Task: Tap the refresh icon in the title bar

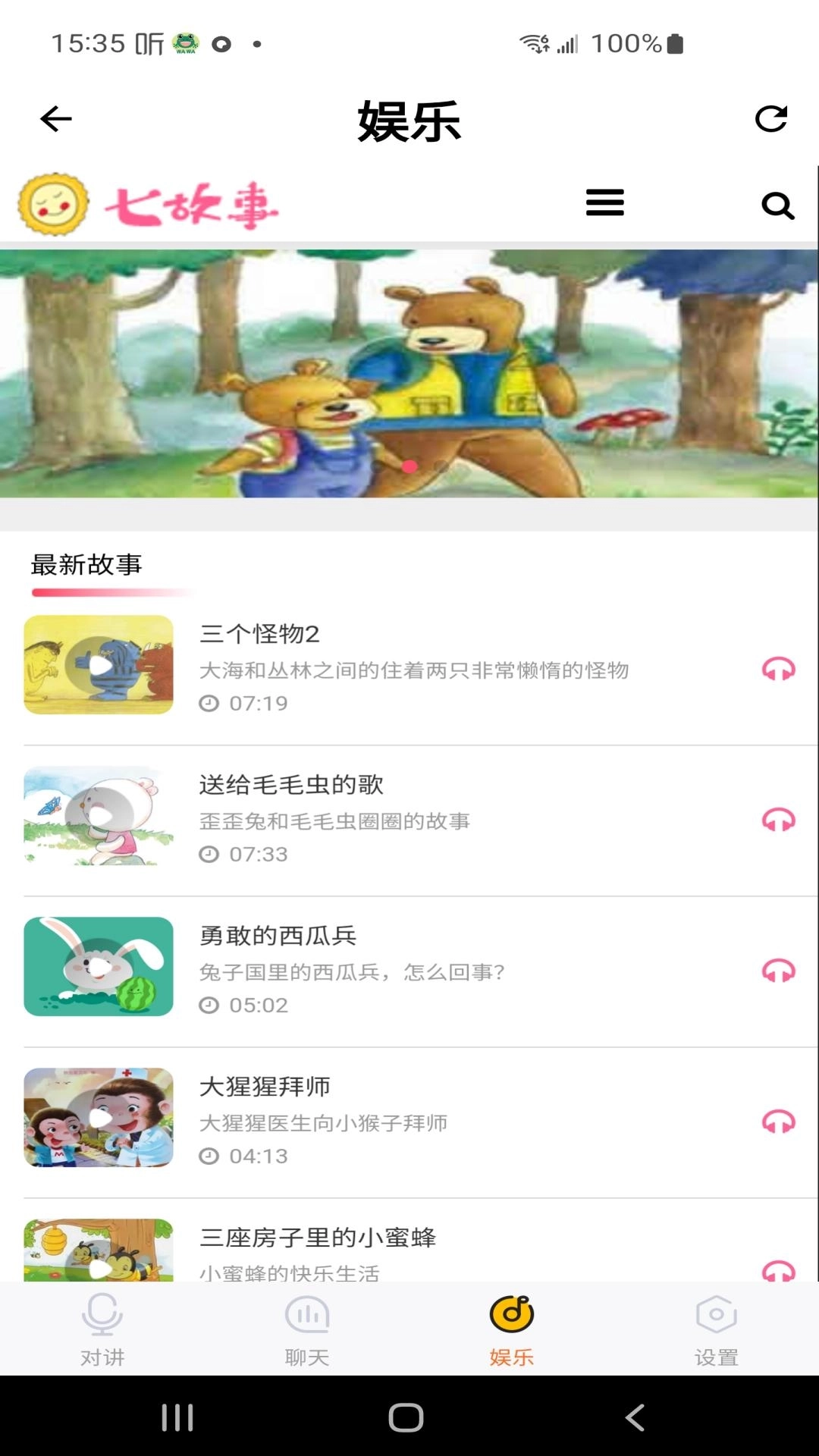Action: click(x=770, y=118)
